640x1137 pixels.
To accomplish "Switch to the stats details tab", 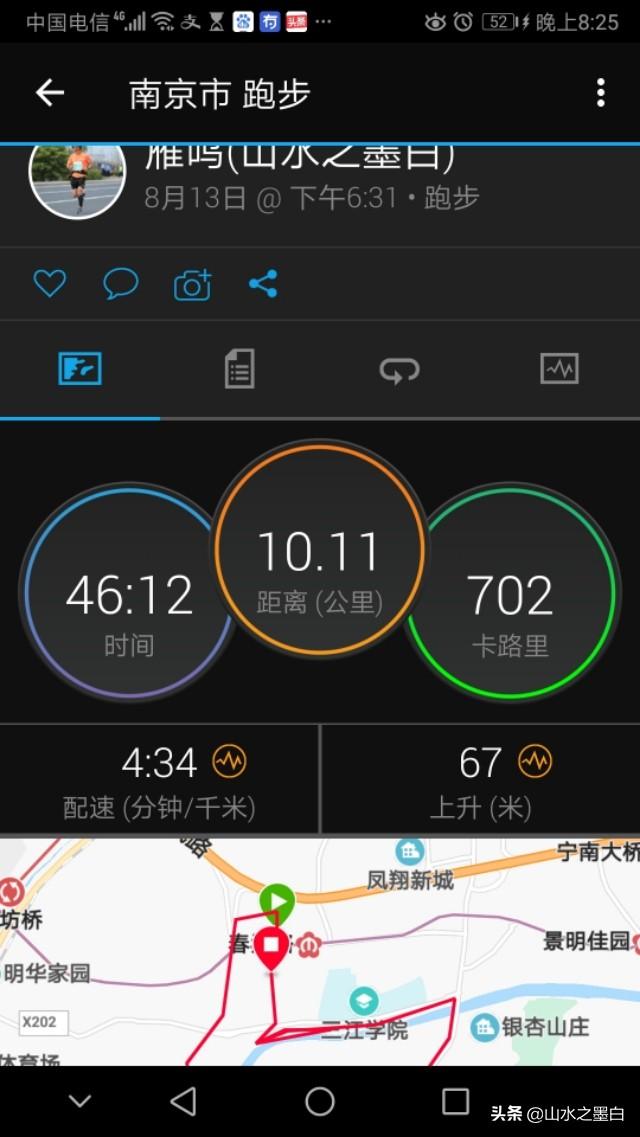I will tap(239, 369).
